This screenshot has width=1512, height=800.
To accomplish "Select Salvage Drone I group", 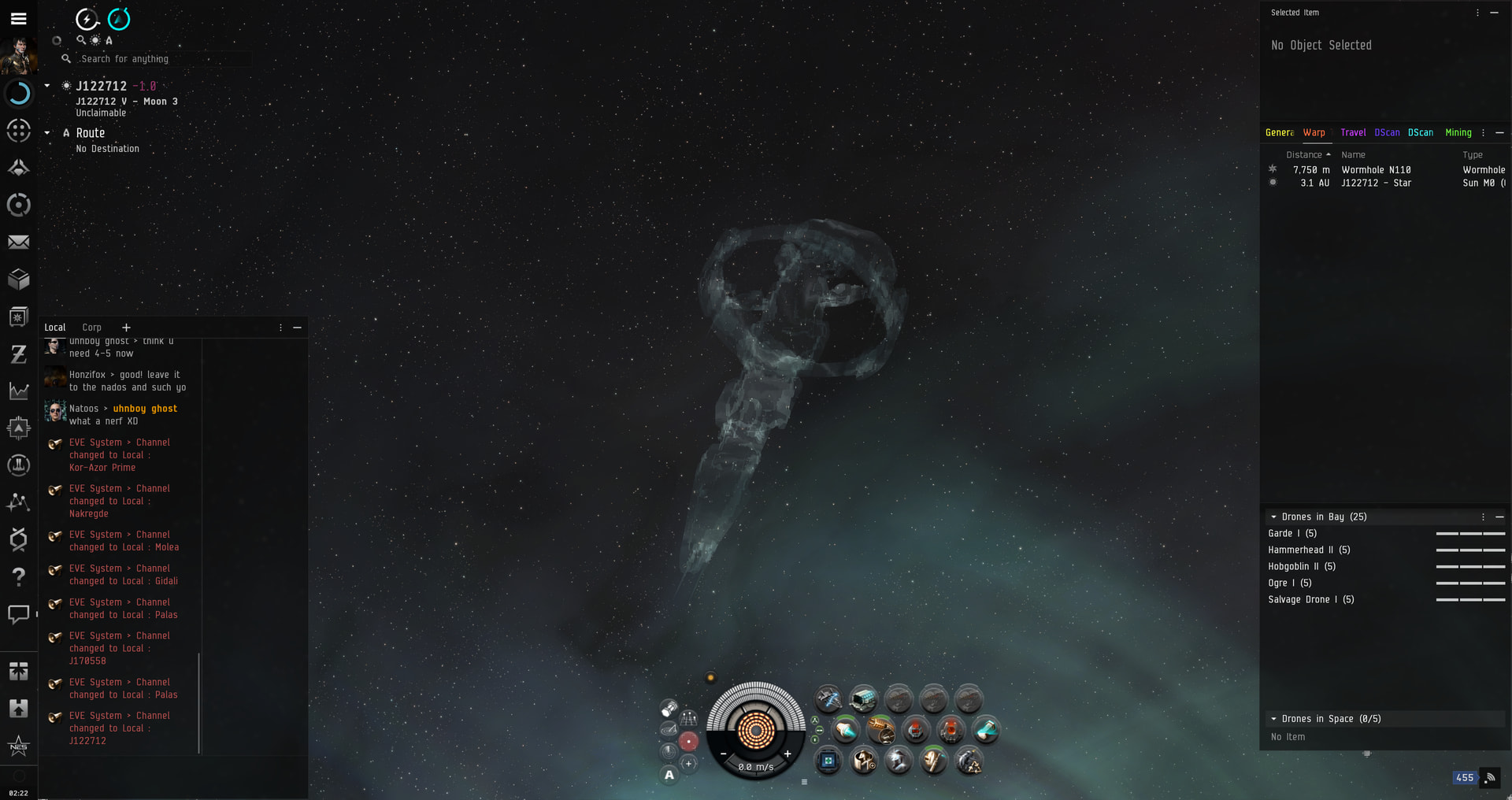I will click(x=1310, y=600).
